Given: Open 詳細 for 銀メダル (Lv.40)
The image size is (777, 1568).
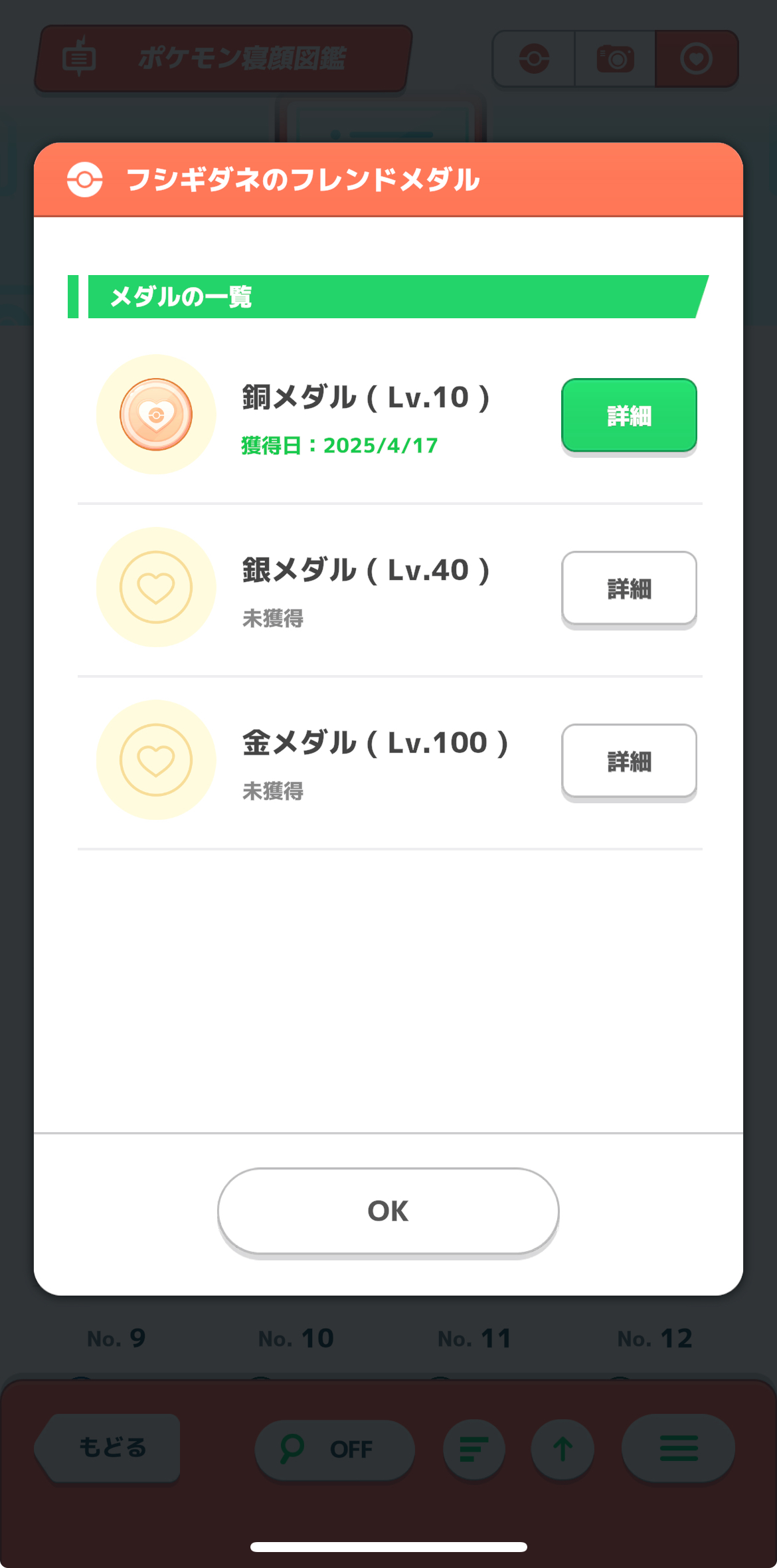Looking at the screenshot, I should click(629, 588).
